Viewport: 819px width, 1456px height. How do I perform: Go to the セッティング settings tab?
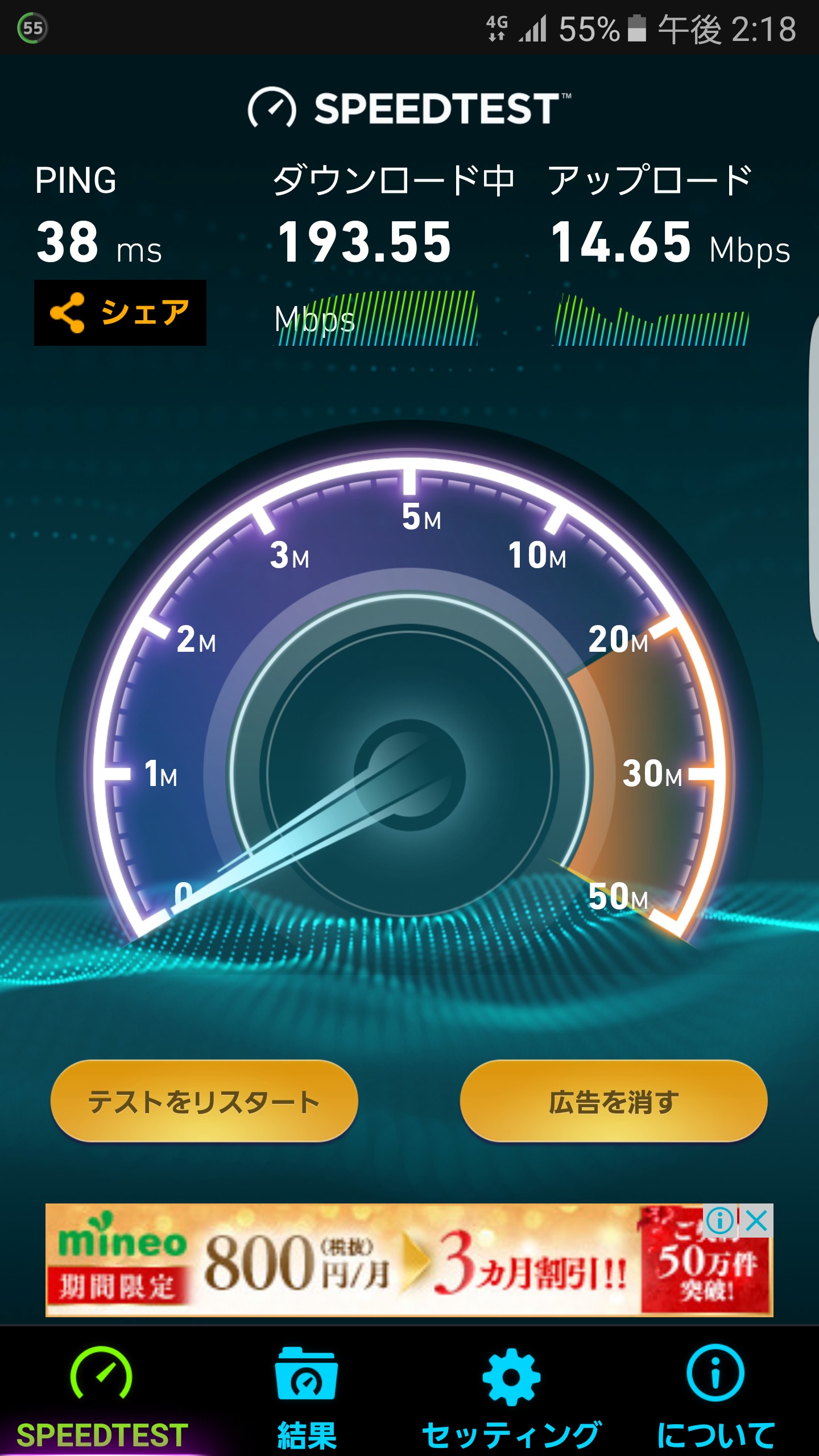pyautogui.click(x=511, y=1393)
